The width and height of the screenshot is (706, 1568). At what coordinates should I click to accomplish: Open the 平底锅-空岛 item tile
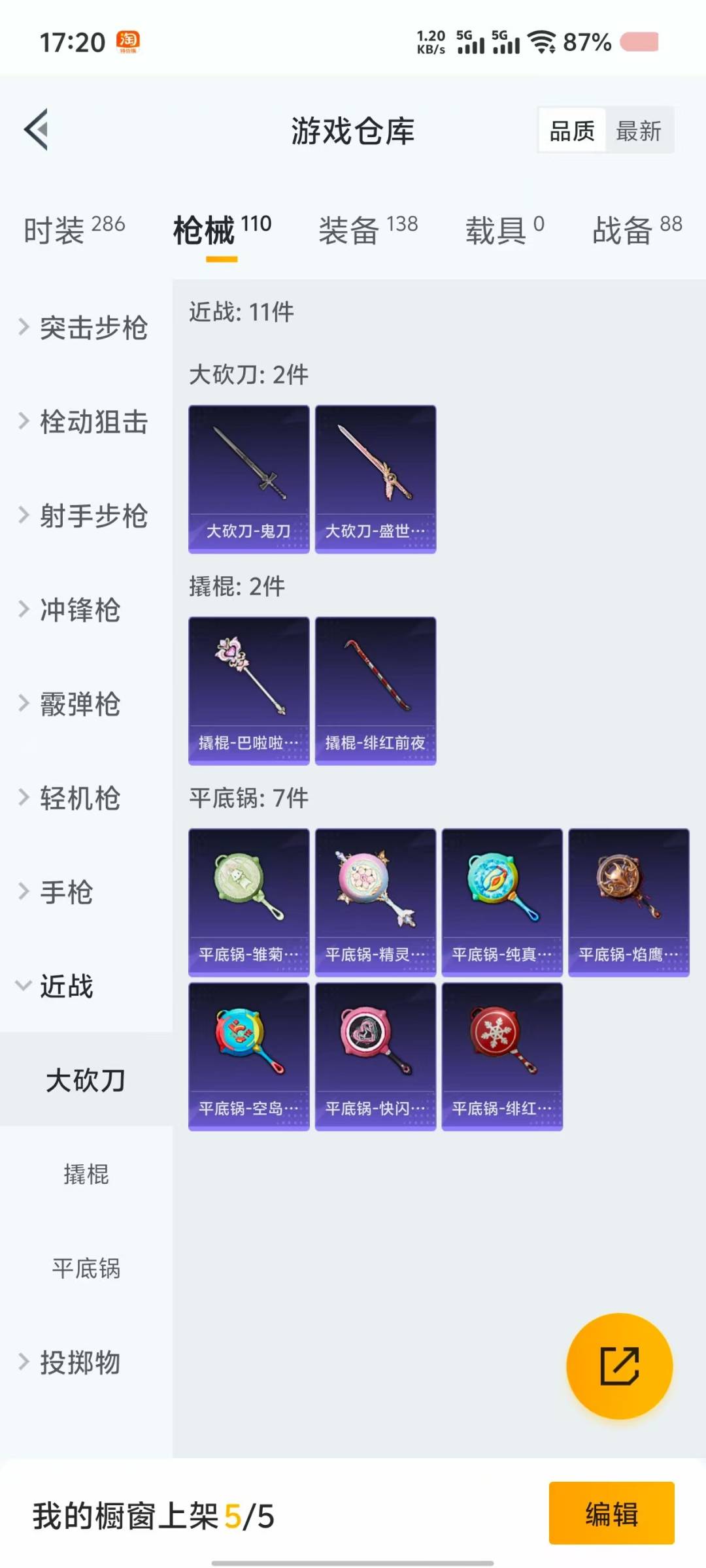249,1056
